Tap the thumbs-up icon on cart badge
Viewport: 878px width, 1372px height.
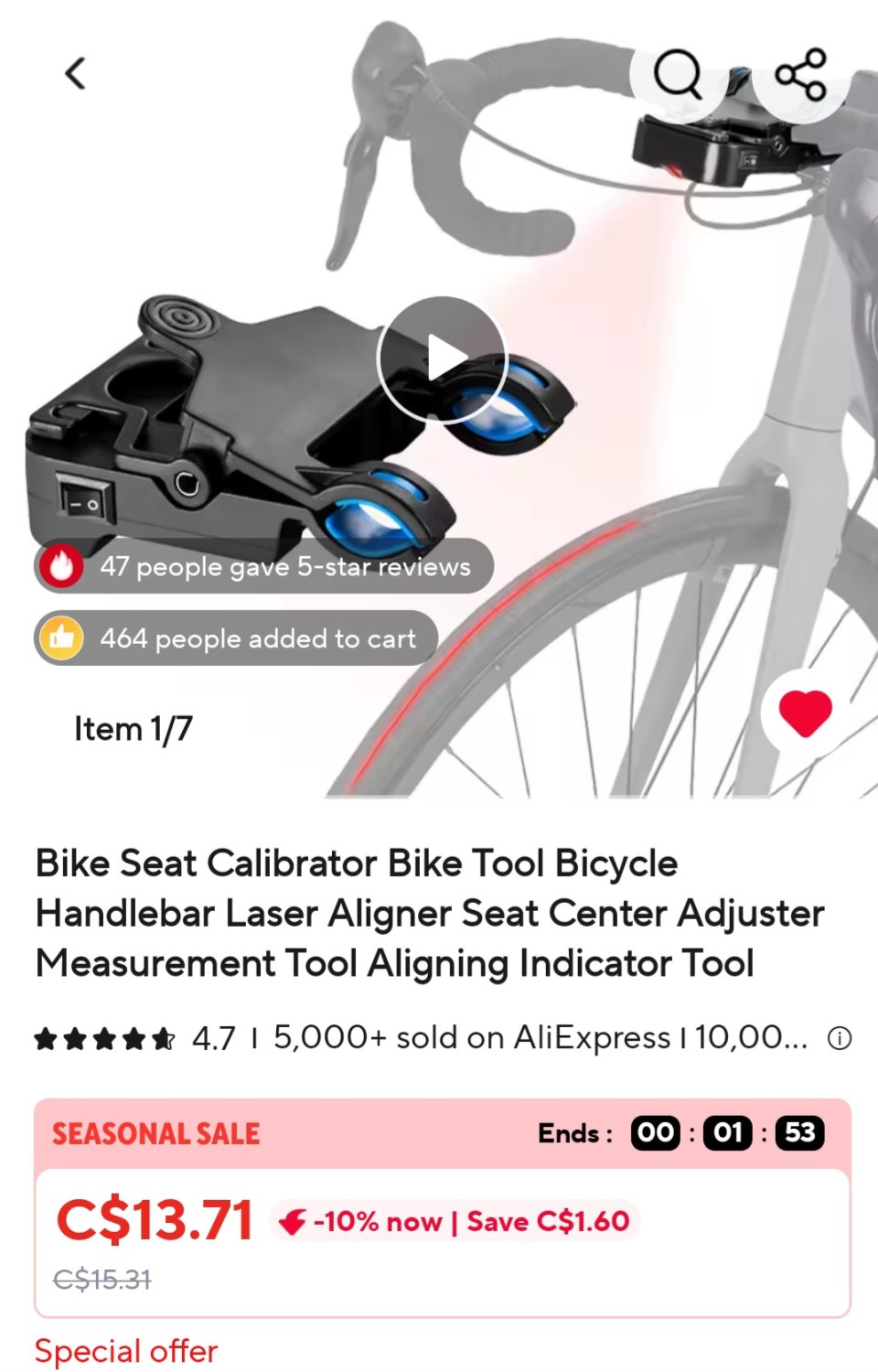pyautogui.click(x=62, y=639)
